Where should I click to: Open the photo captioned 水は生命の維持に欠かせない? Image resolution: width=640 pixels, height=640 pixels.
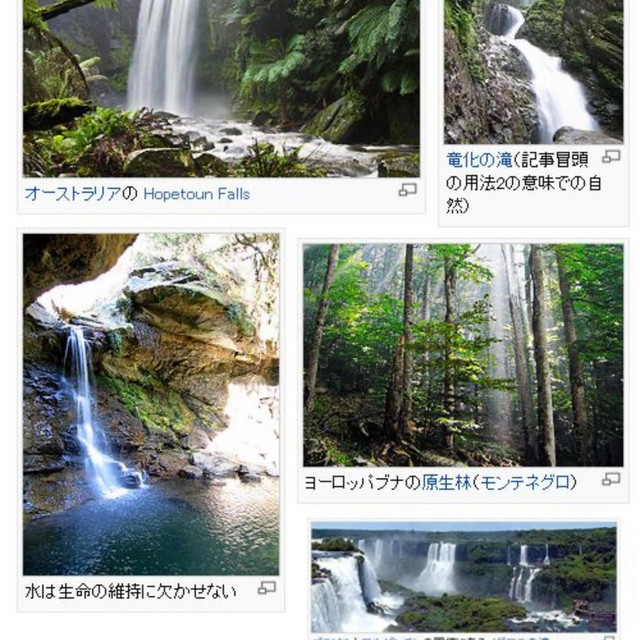click(151, 404)
